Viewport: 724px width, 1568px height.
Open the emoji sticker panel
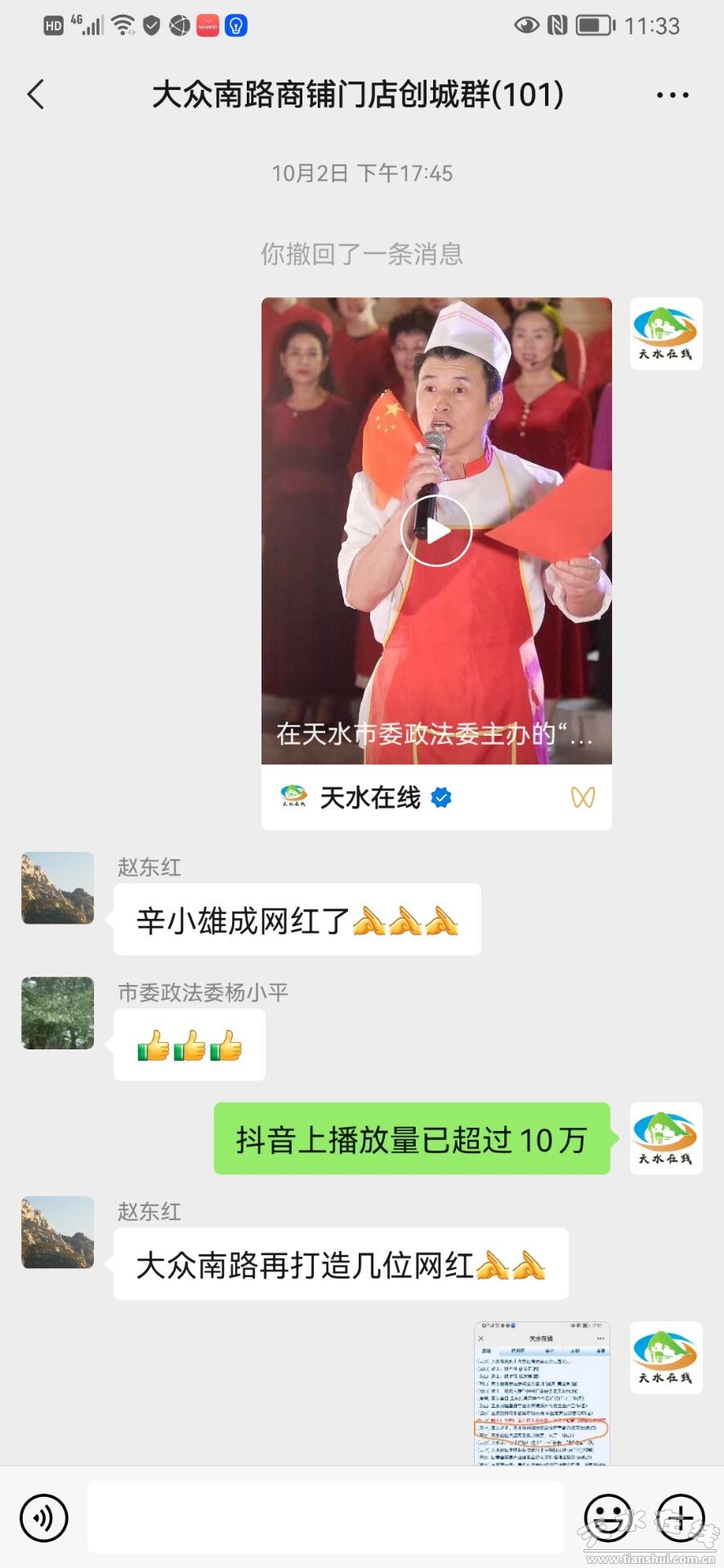[608, 1518]
